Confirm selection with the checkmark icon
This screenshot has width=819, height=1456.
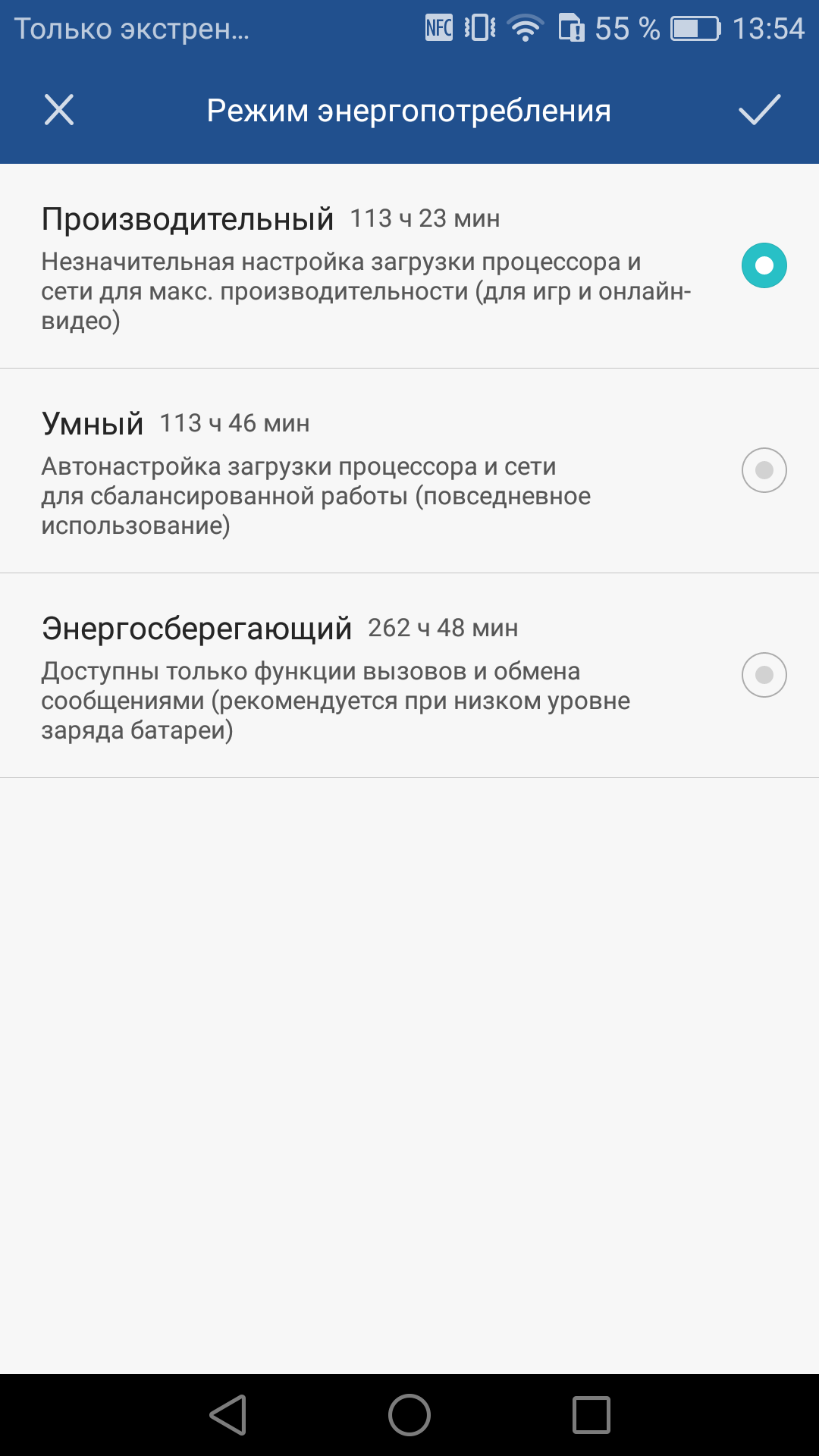point(760,110)
